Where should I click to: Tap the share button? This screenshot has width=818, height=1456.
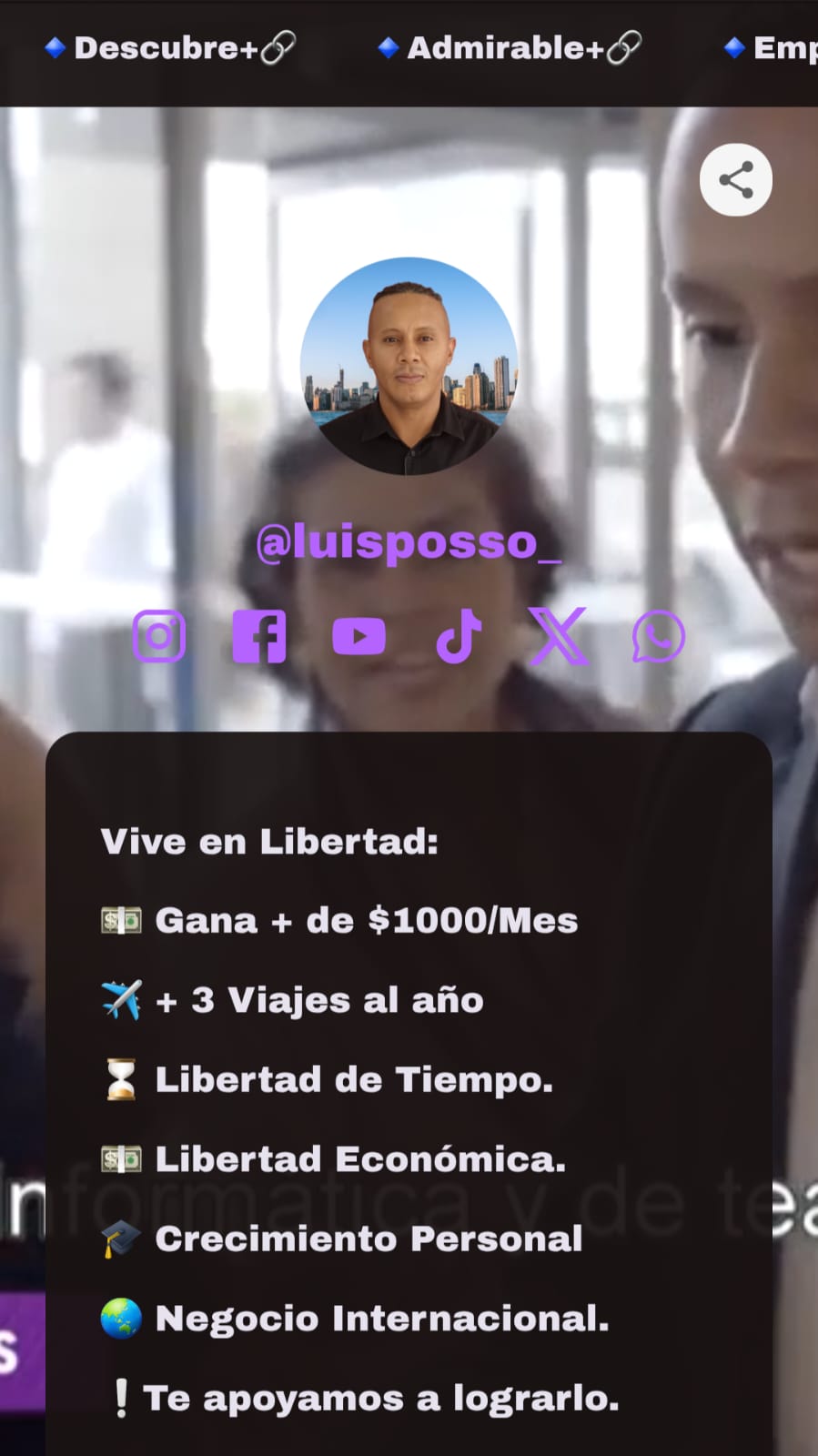click(735, 180)
